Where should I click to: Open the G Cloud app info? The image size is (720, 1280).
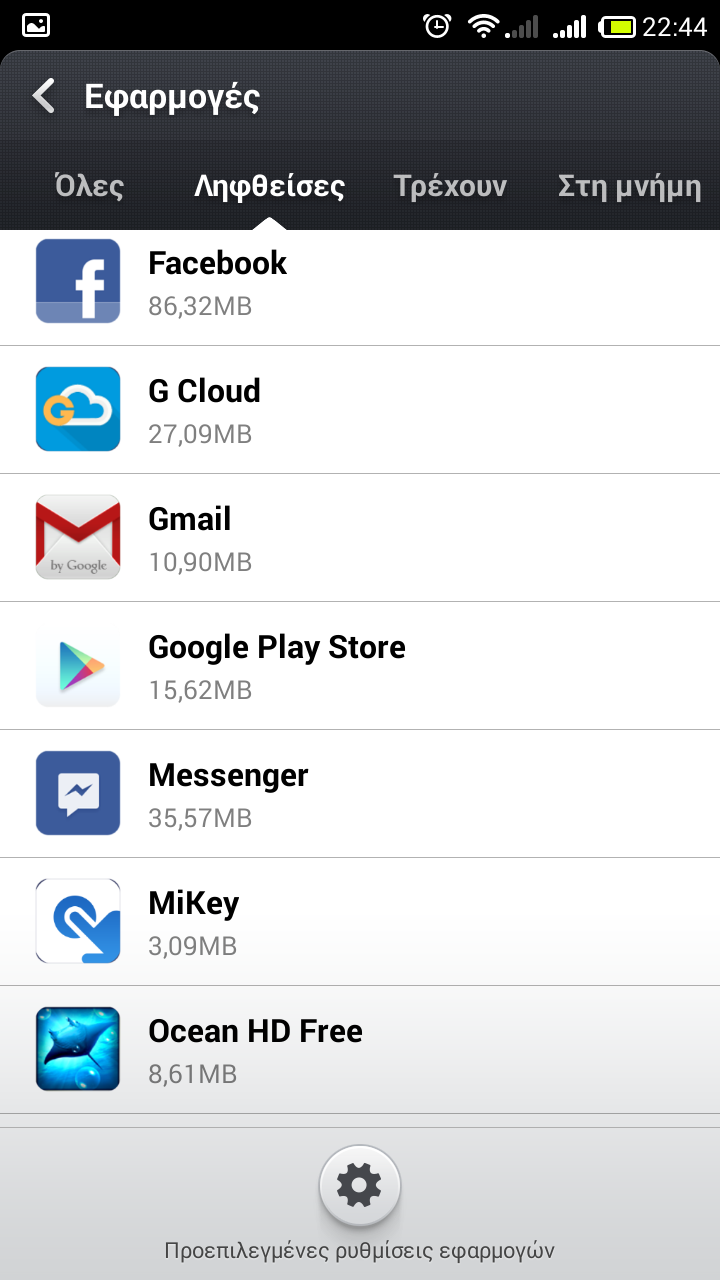click(x=360, y=410)
